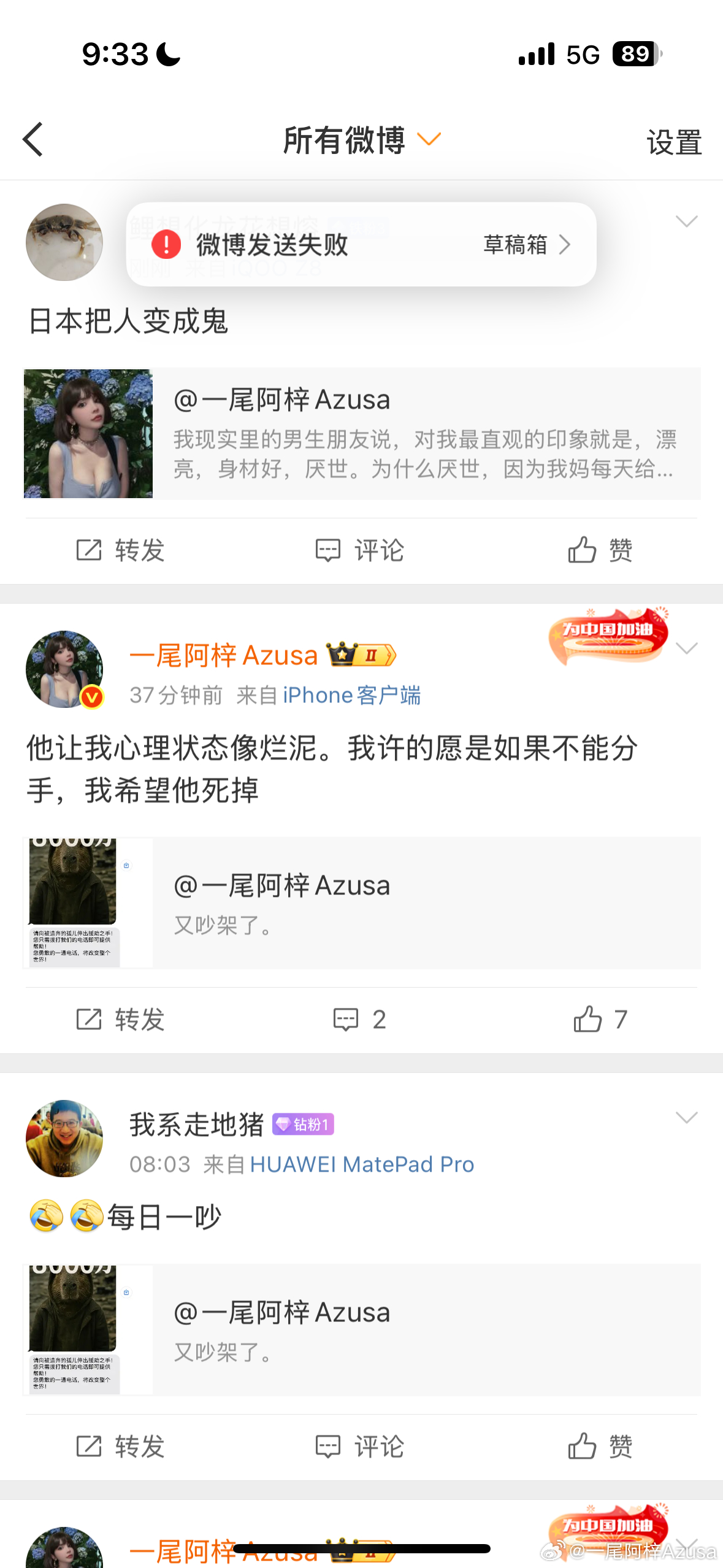This screenshot has height=1568, width=723.
Task: Open 我系走地猪's profile name
Action: (196, 1124)
